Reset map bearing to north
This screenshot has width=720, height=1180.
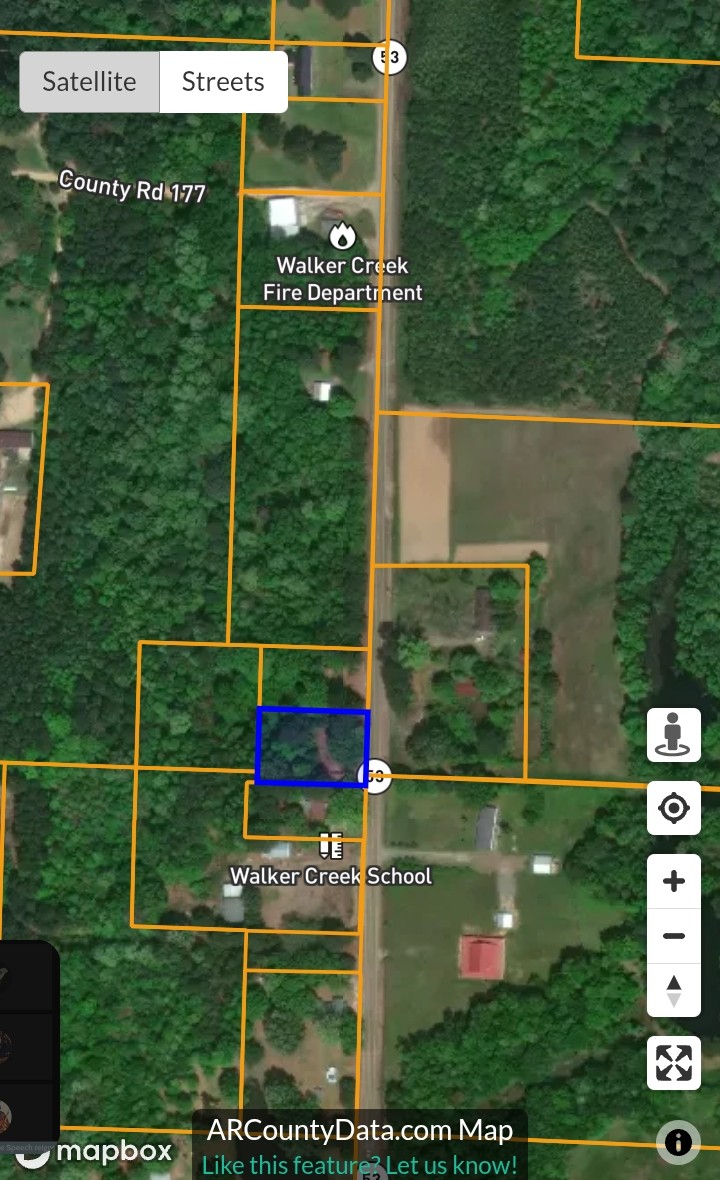tap(673, 990)
